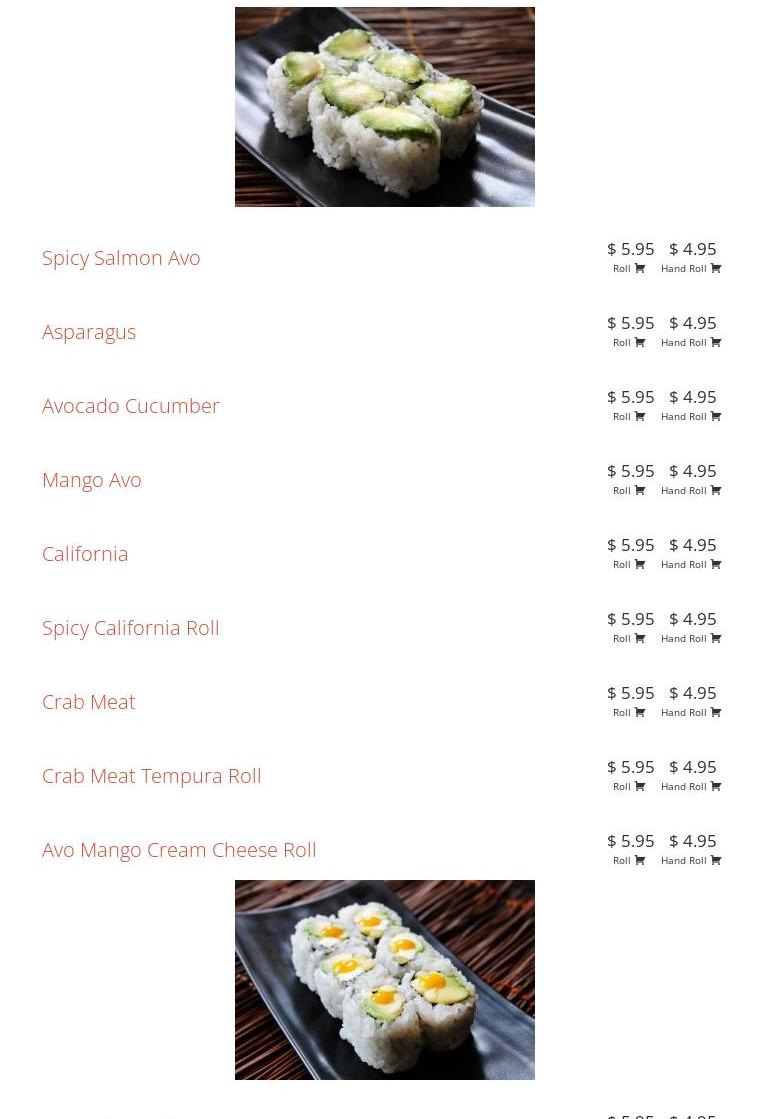Open the Asparagus menu item
Image resolution: width=770 pixels, height=1119 pixels.
coord(89,332)
